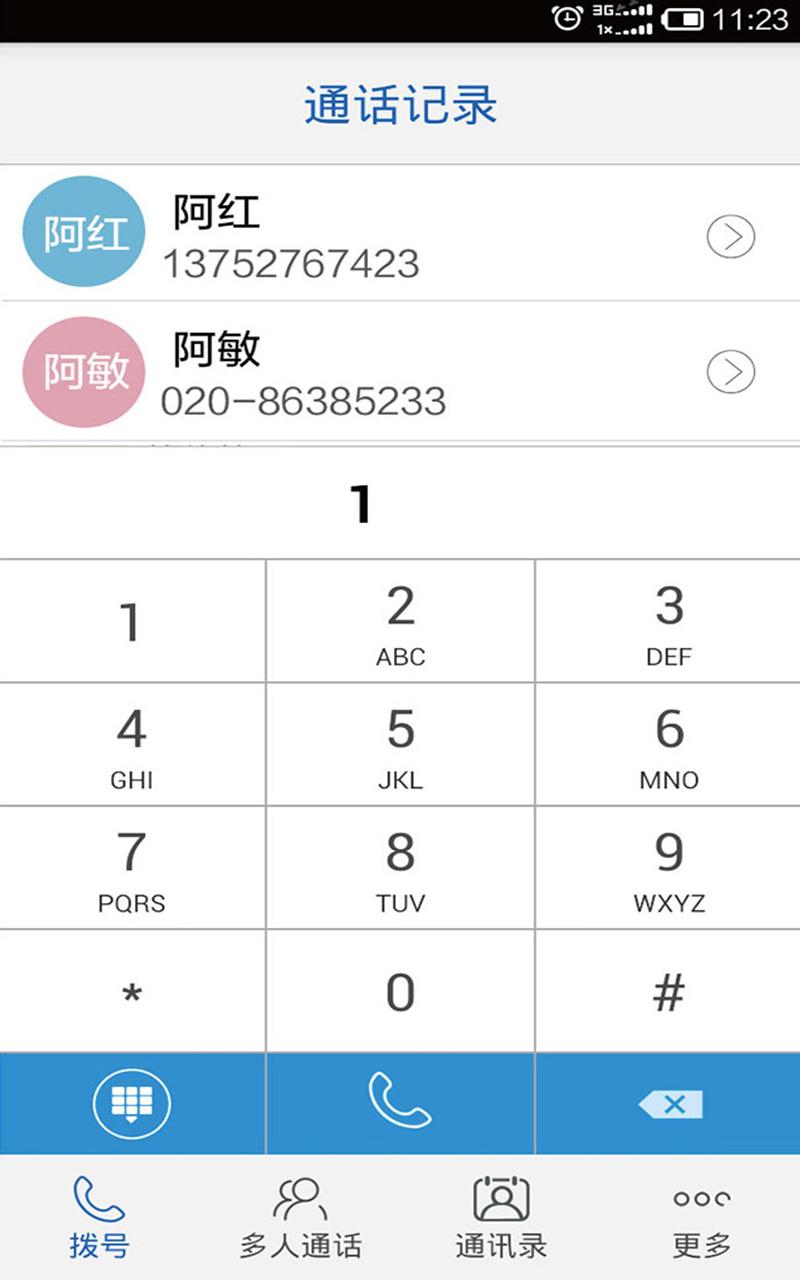The width and height of the screenshot is (800, 1280).
Task: Open 阿红's contact avatar
Action: pos(83,231)
